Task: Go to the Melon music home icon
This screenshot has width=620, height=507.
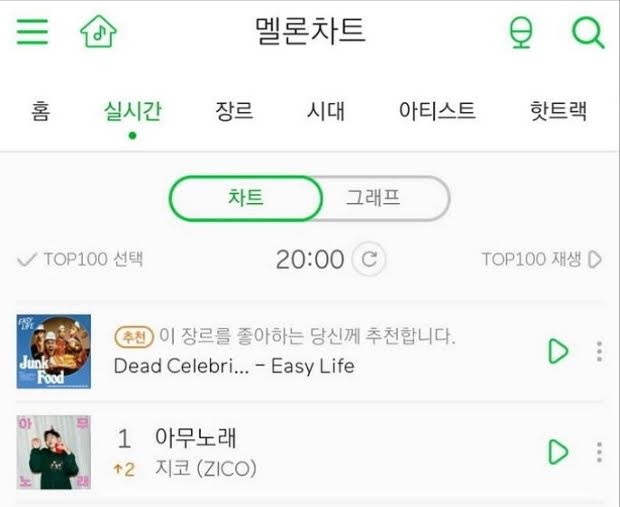Action: click(x=98, y=31)
